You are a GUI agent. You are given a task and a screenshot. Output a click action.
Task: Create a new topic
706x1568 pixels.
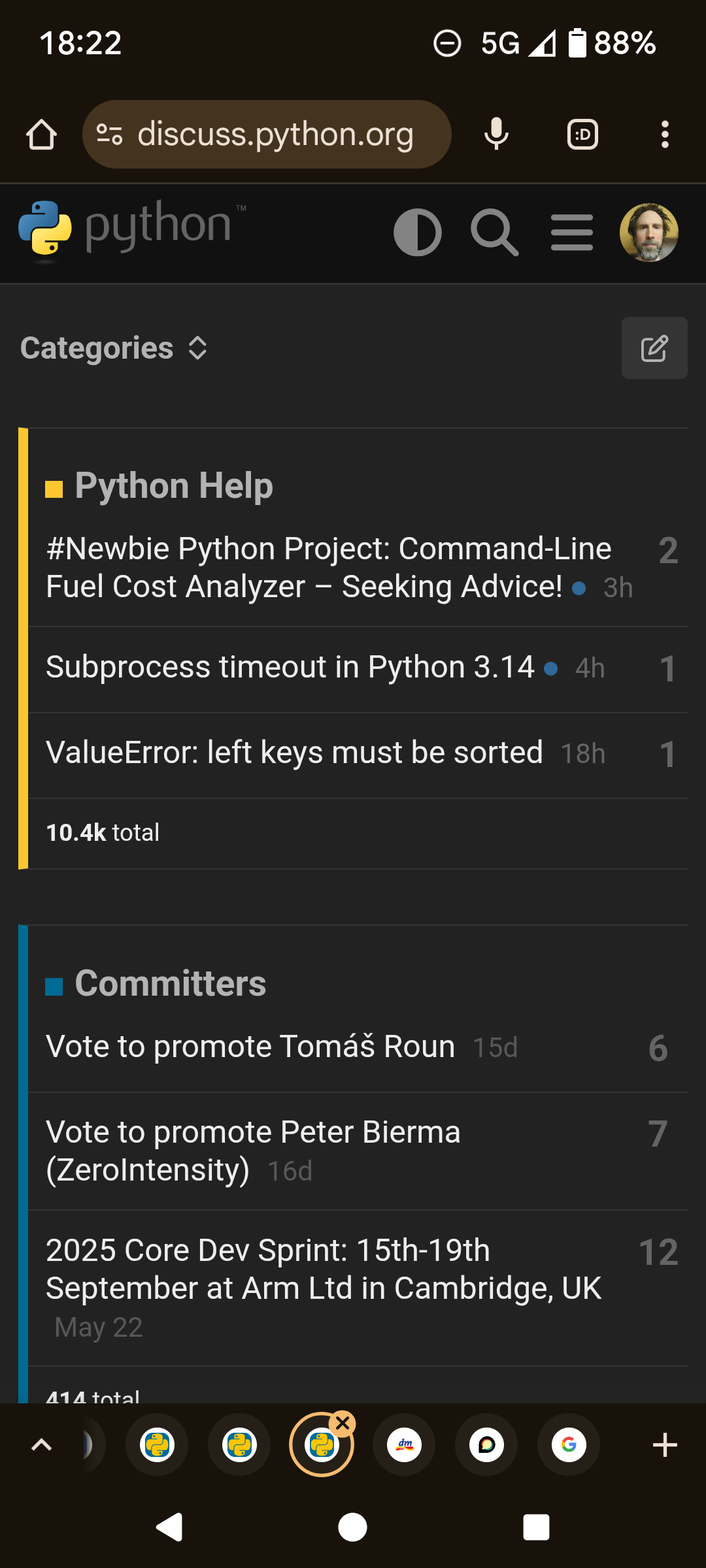pos(654,348)
